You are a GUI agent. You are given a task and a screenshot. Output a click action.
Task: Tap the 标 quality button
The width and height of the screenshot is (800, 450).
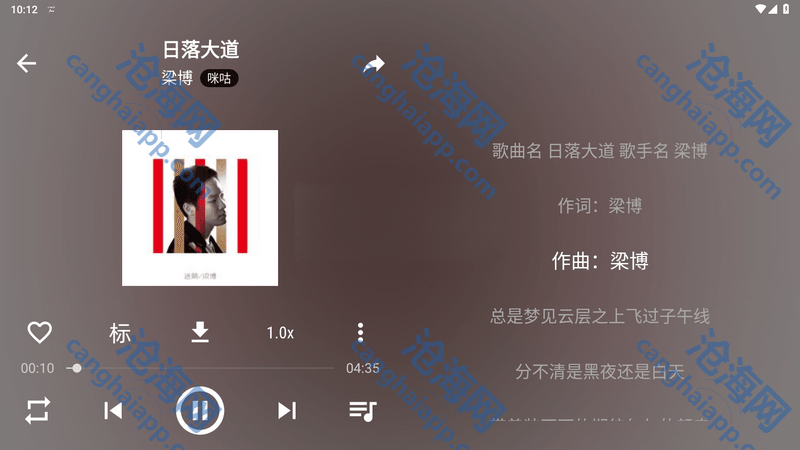pyautogui.click(x=120, y=333)
